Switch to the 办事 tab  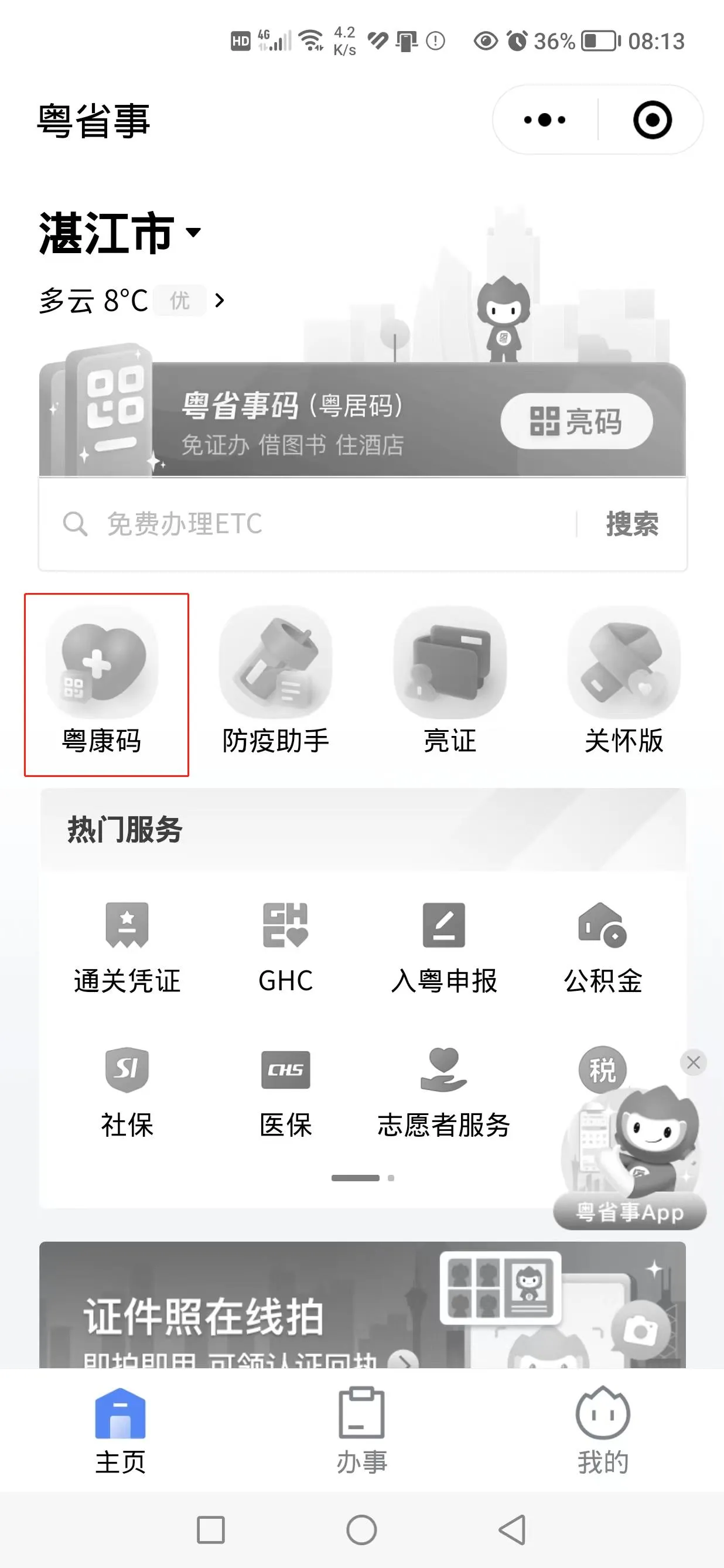pyautogui.click(x=362, y=1430)
